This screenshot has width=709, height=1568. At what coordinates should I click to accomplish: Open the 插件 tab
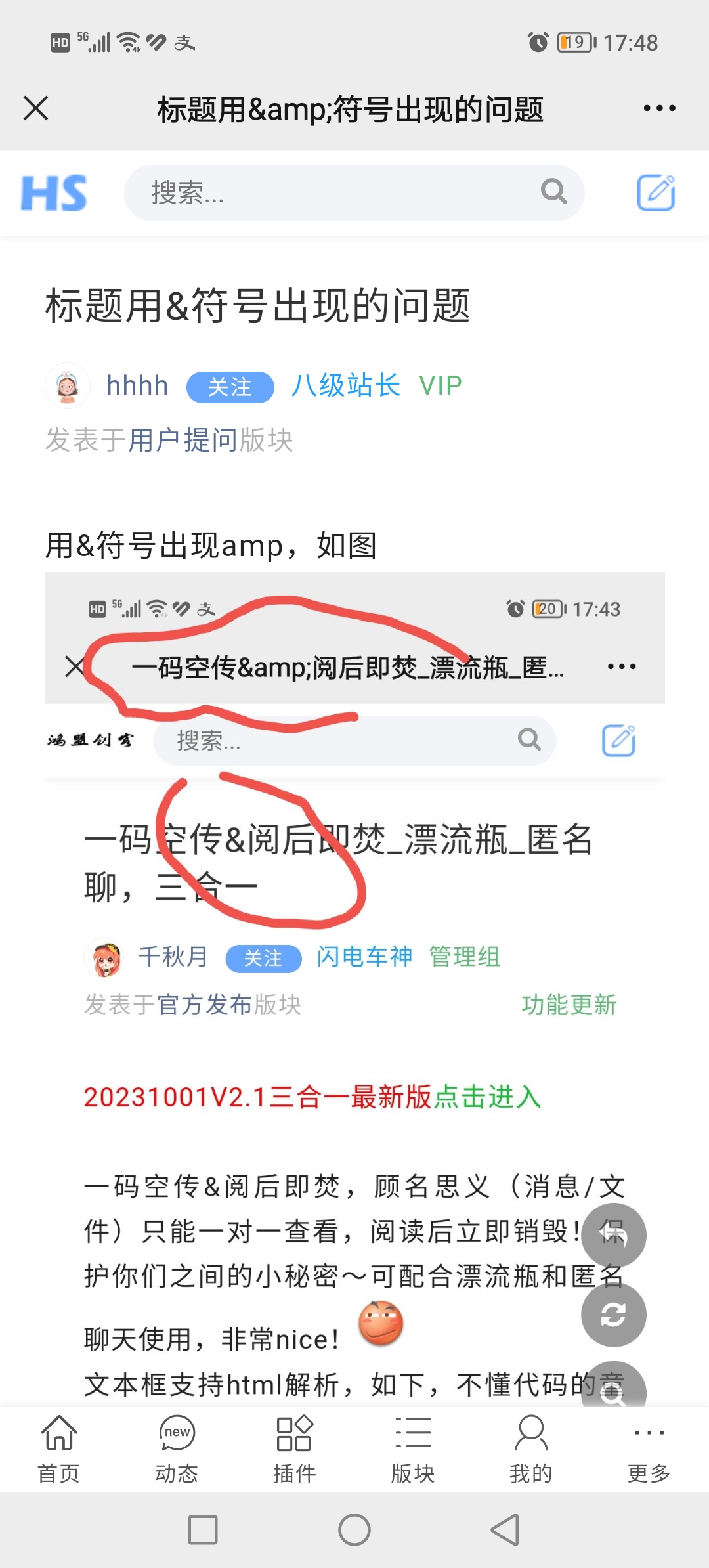(x=295, y=1448)
